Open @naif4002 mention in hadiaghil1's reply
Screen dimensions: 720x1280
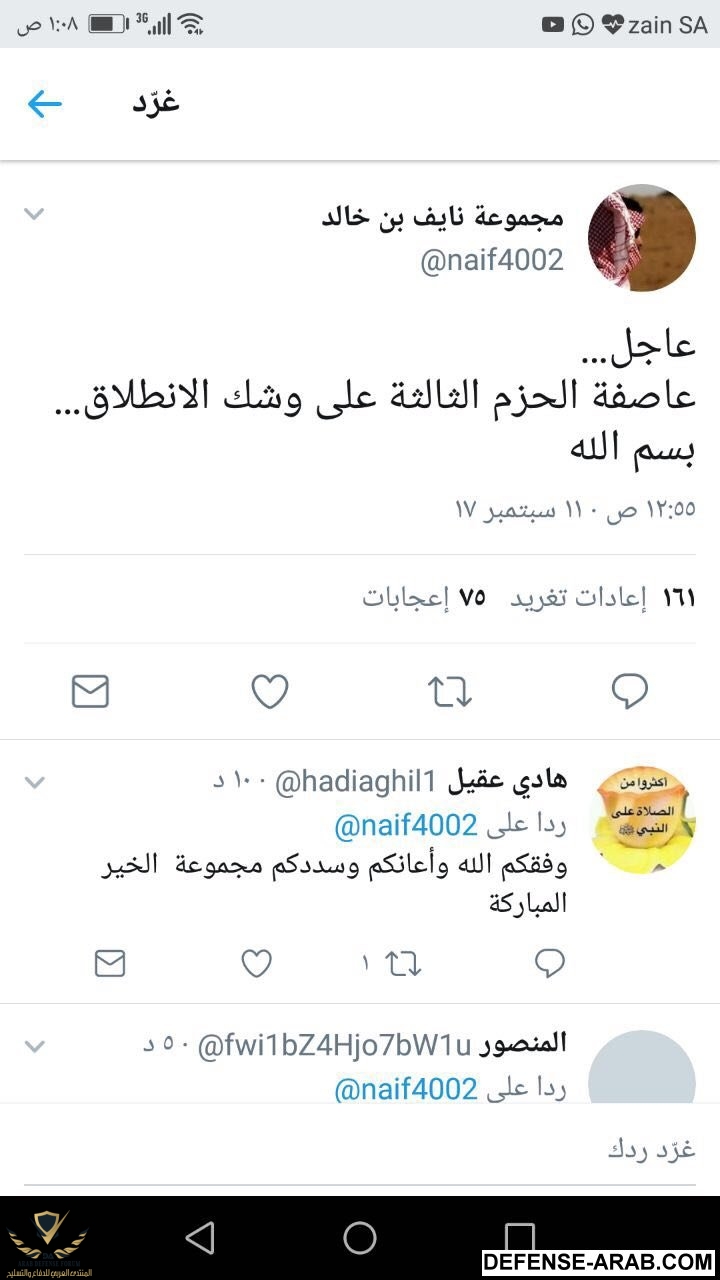click(x=405, y=825)
